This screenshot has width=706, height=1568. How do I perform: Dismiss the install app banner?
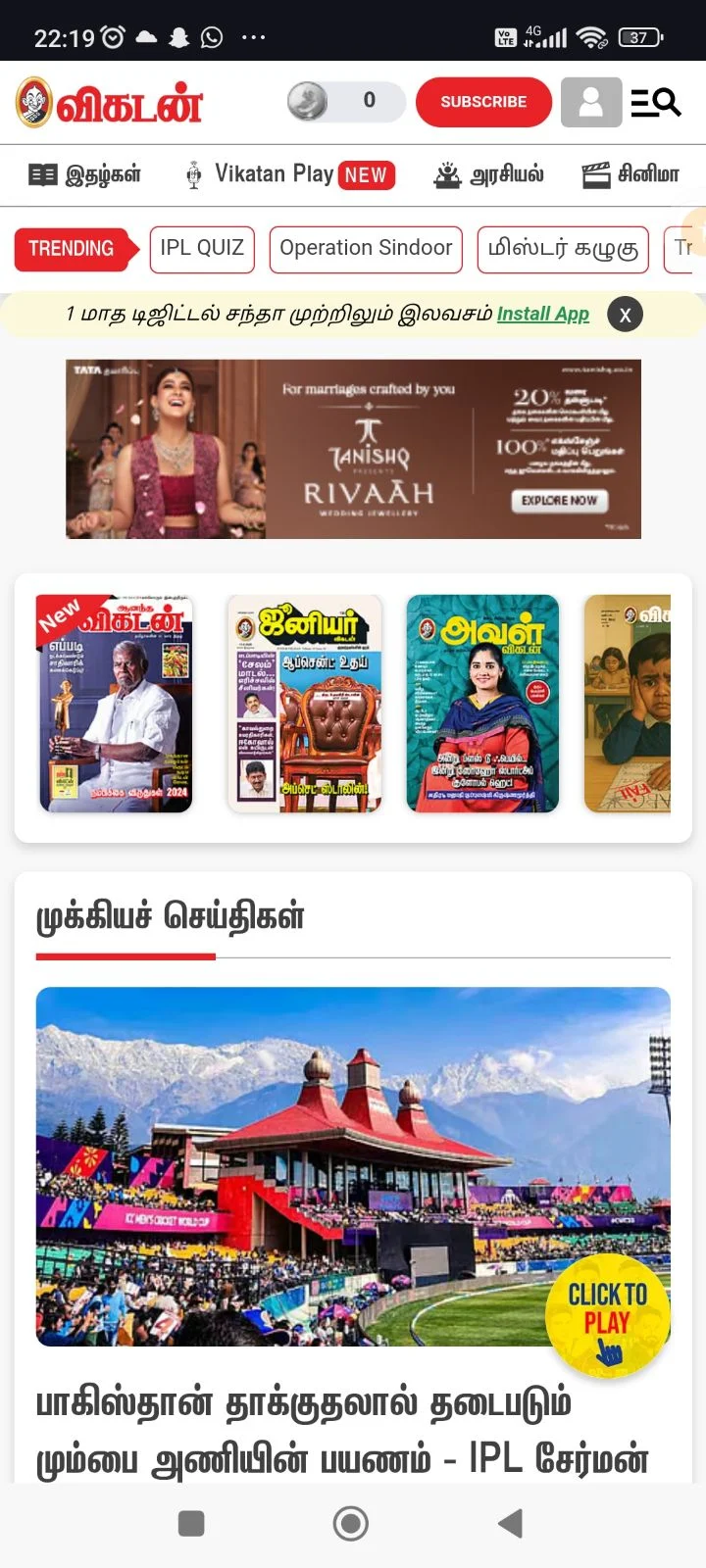point(625,315)
